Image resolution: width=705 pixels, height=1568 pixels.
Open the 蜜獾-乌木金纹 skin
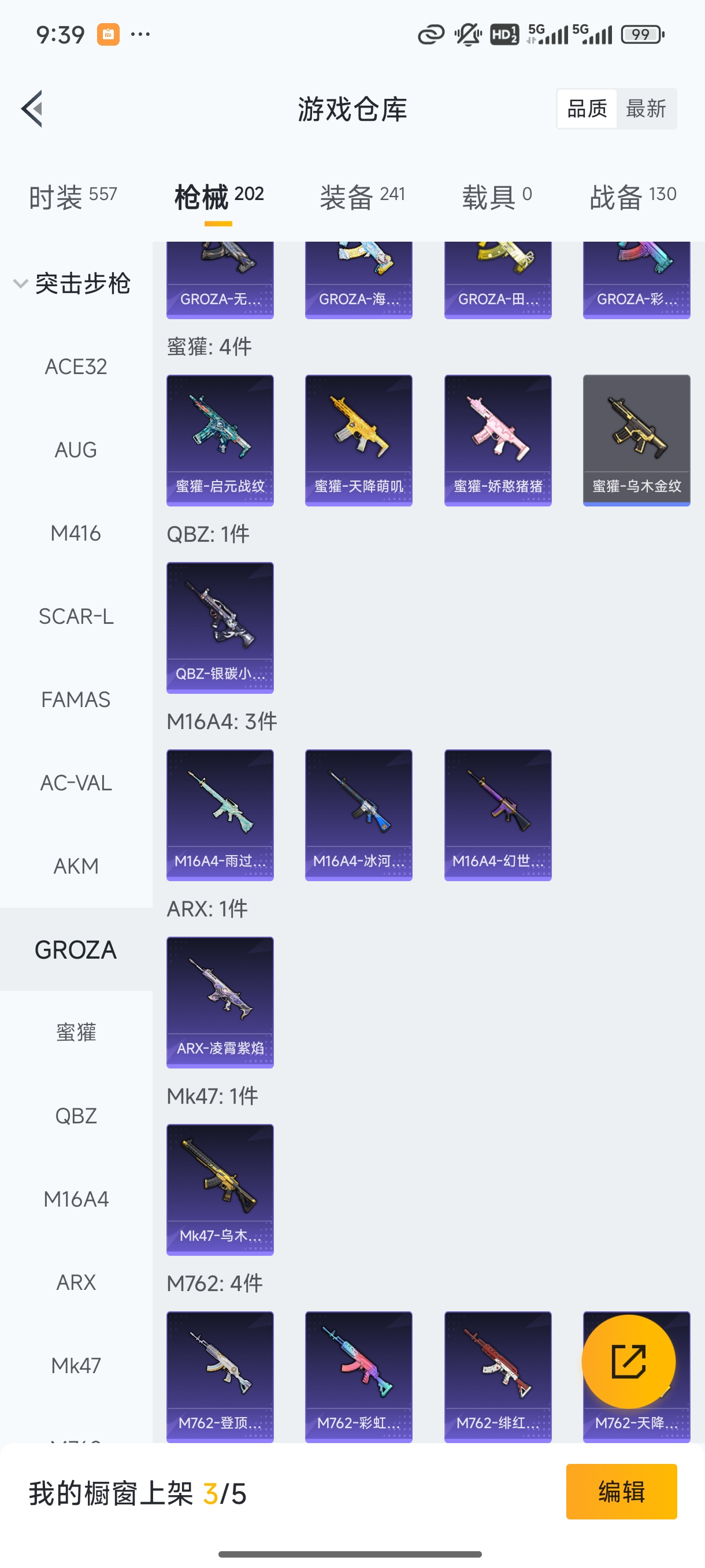pos(636,439)
